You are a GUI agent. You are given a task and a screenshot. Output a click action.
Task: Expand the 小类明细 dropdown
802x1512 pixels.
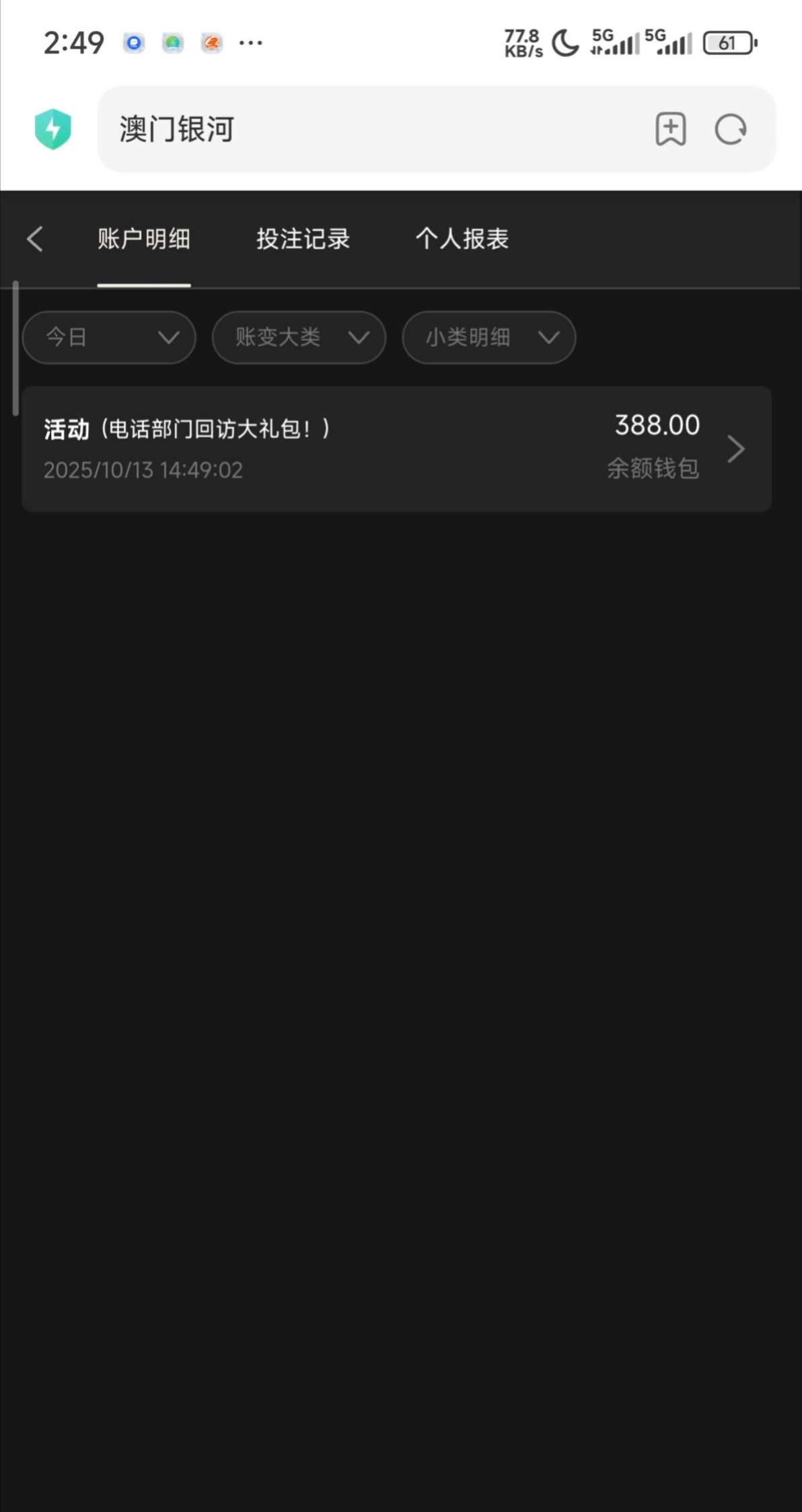coord(488,337)
